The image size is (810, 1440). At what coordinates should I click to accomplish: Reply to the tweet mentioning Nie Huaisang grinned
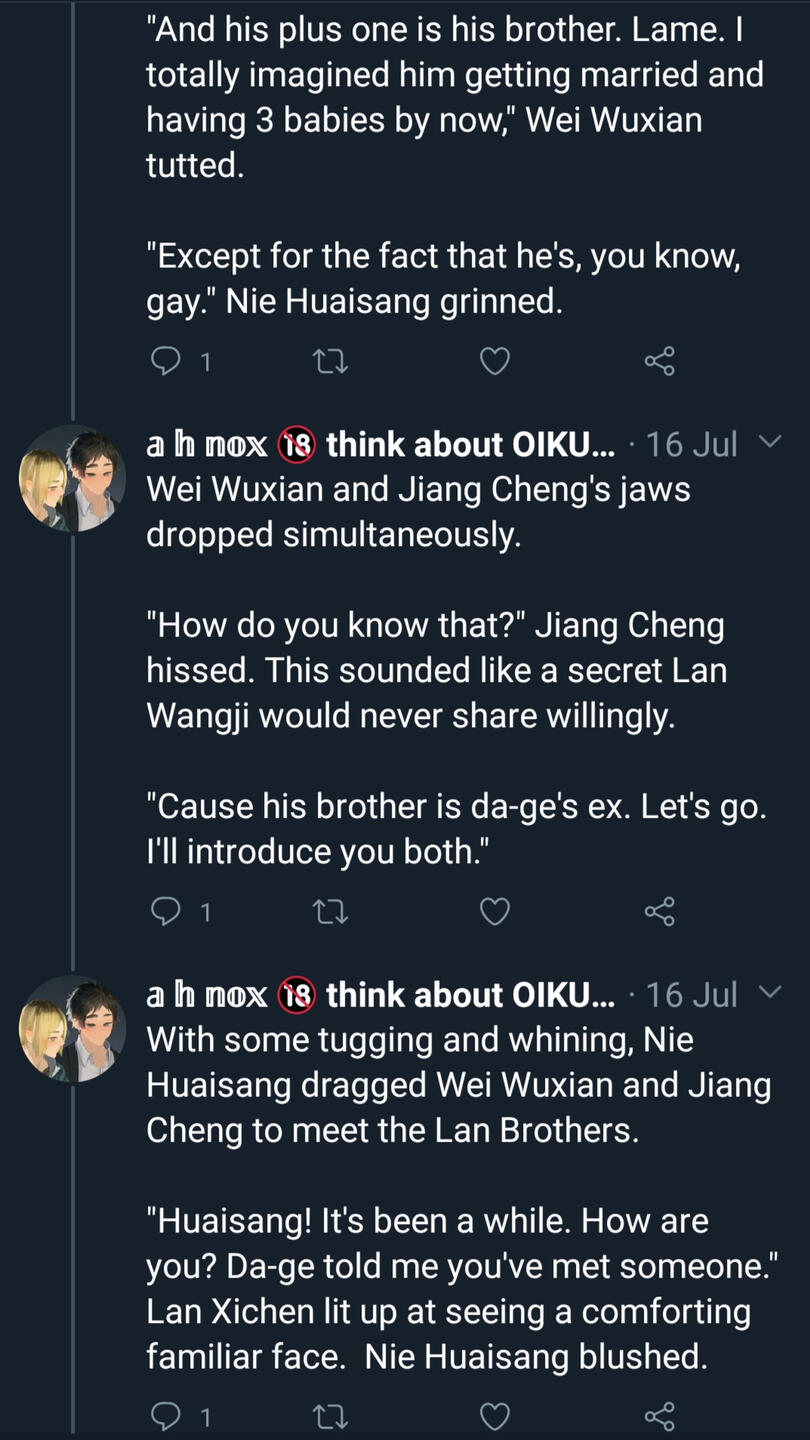coord(165,361)
